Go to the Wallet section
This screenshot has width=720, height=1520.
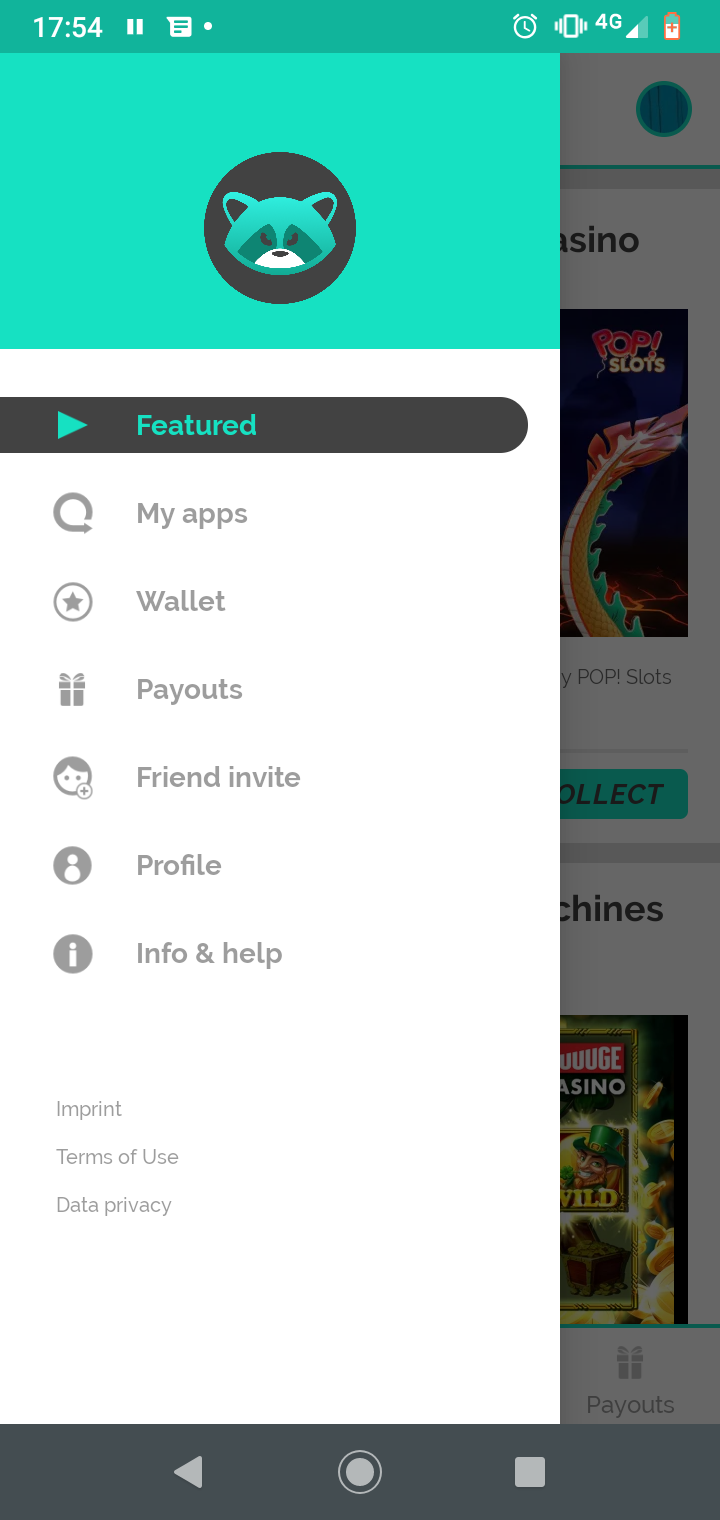tap(181, 602)
